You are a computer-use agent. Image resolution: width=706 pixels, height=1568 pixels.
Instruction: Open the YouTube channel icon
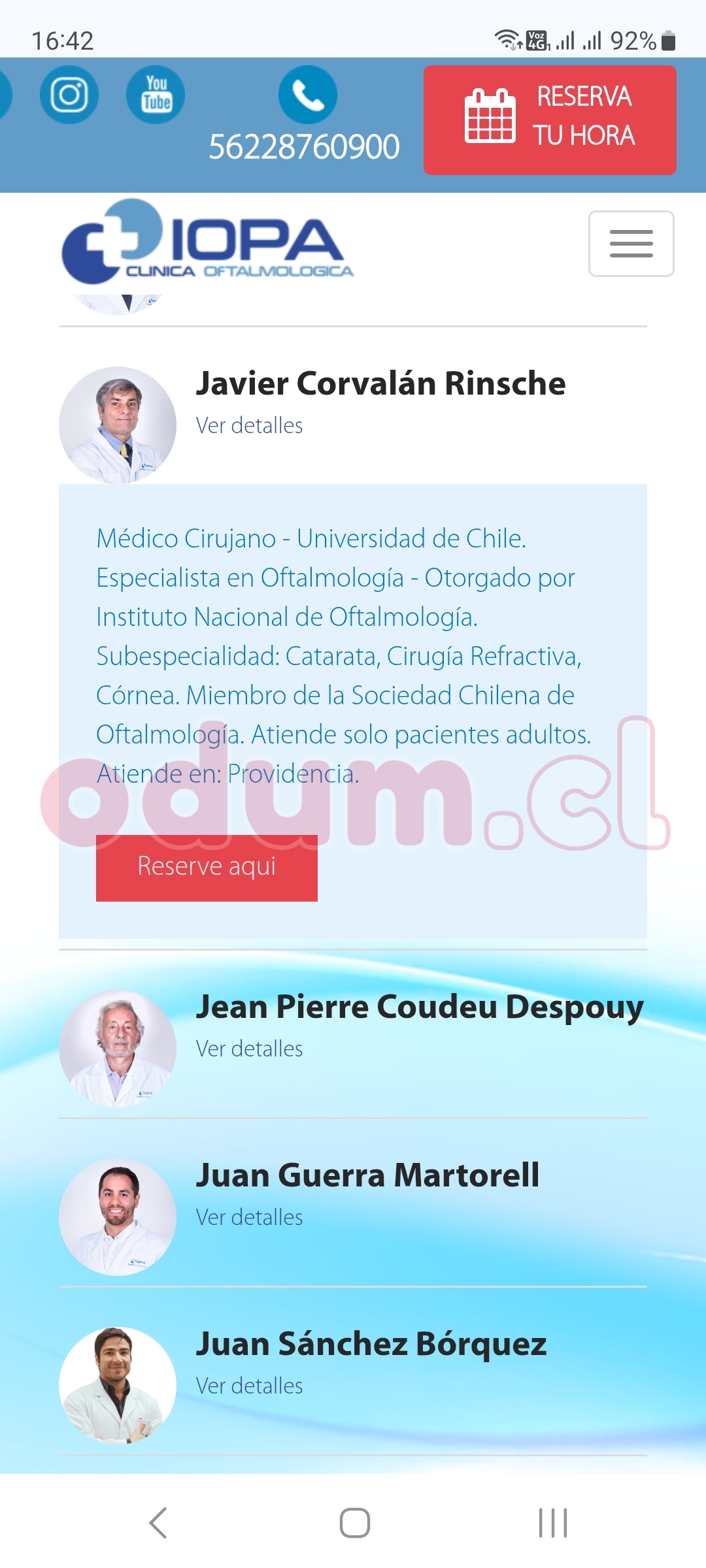pyautogui.click(x=156, y=95)
